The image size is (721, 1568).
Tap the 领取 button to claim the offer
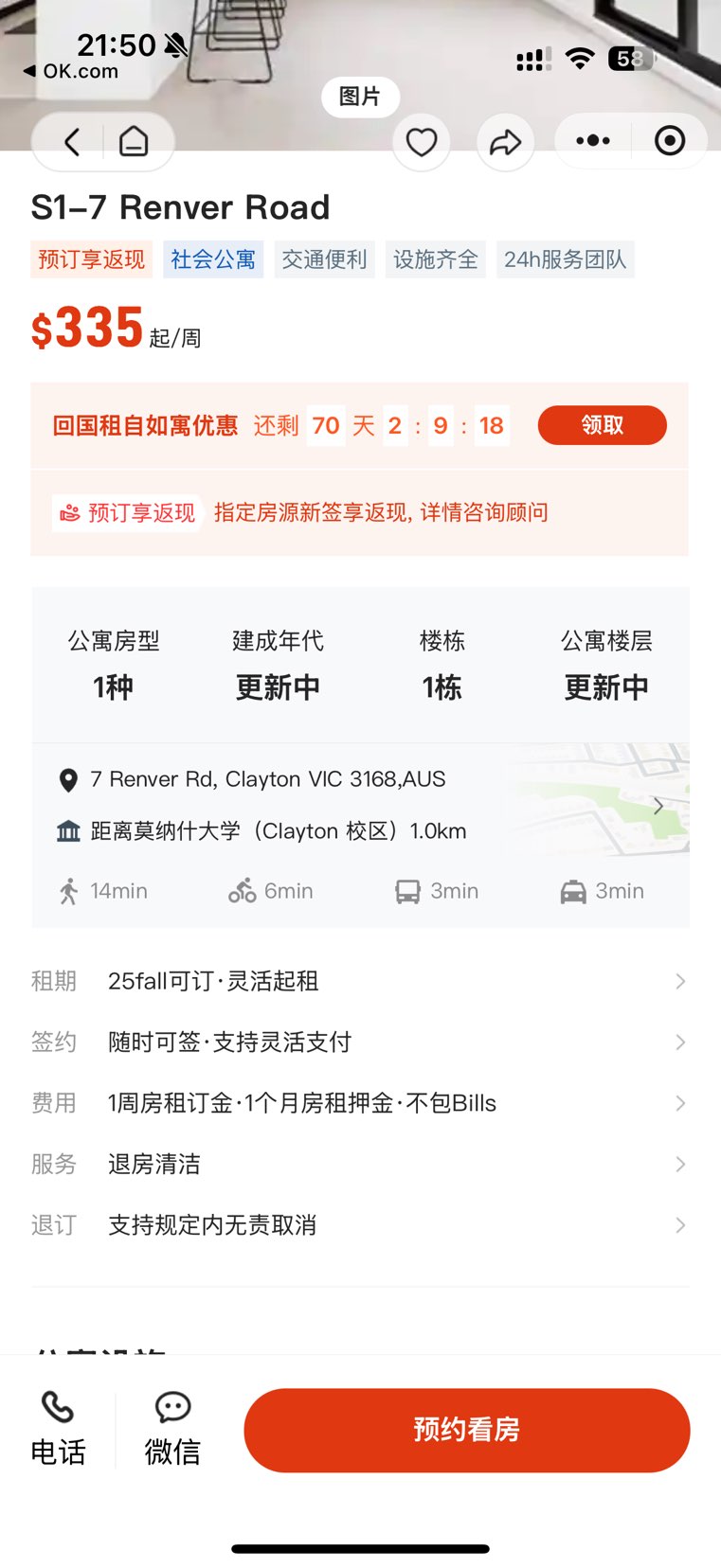(602, 425)
